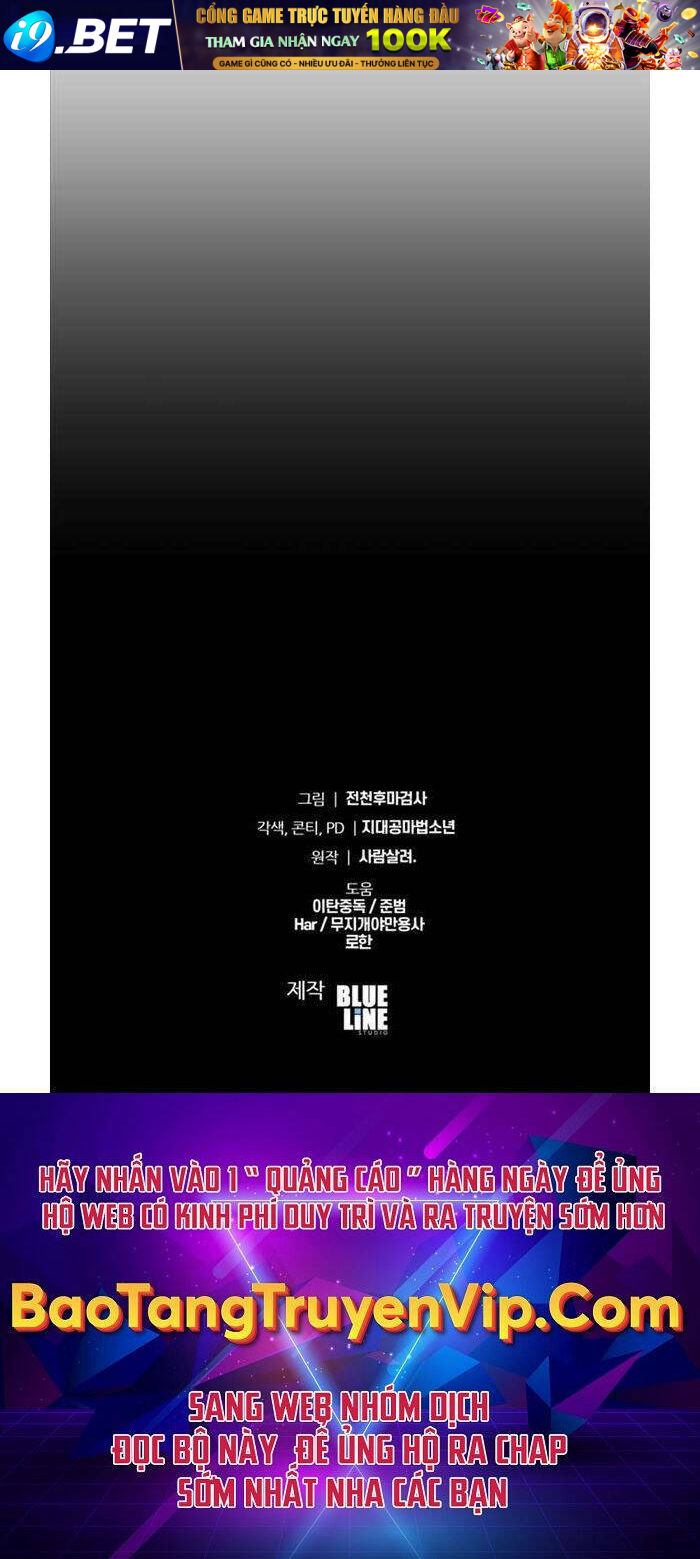Open the i9.BET advertisement banner
700x1559 pixels.
pos(350,35)
